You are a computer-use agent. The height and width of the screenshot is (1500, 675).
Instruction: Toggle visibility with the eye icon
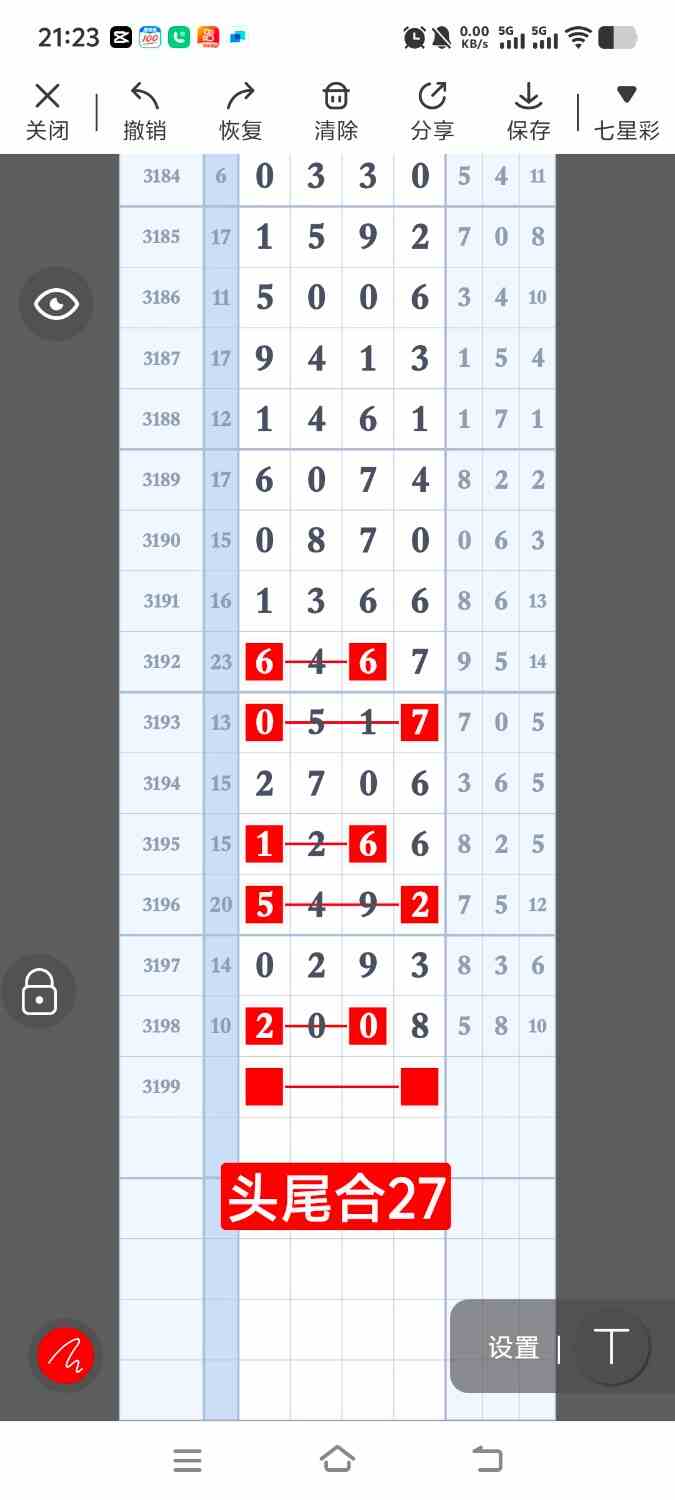[56, 304]
